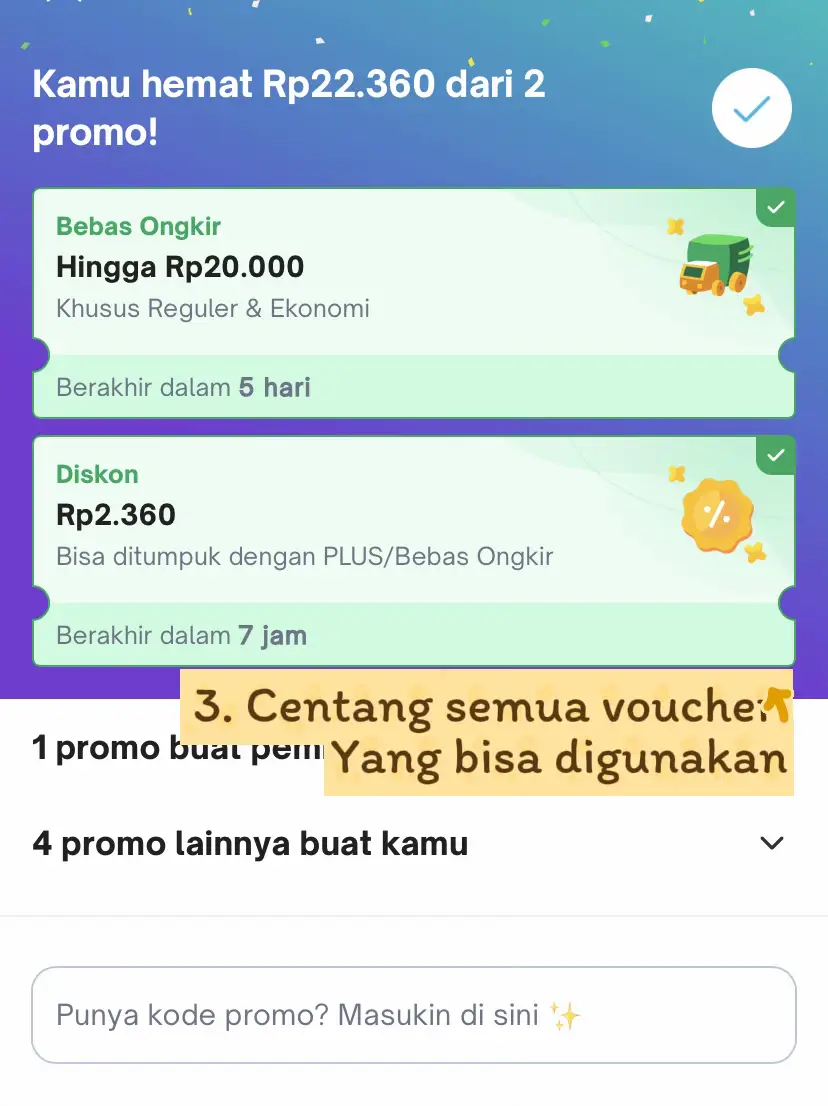This screenshot has height=1106, width=828.
Task: Enter a code in the promo code field
Action: coord(413,1015)
